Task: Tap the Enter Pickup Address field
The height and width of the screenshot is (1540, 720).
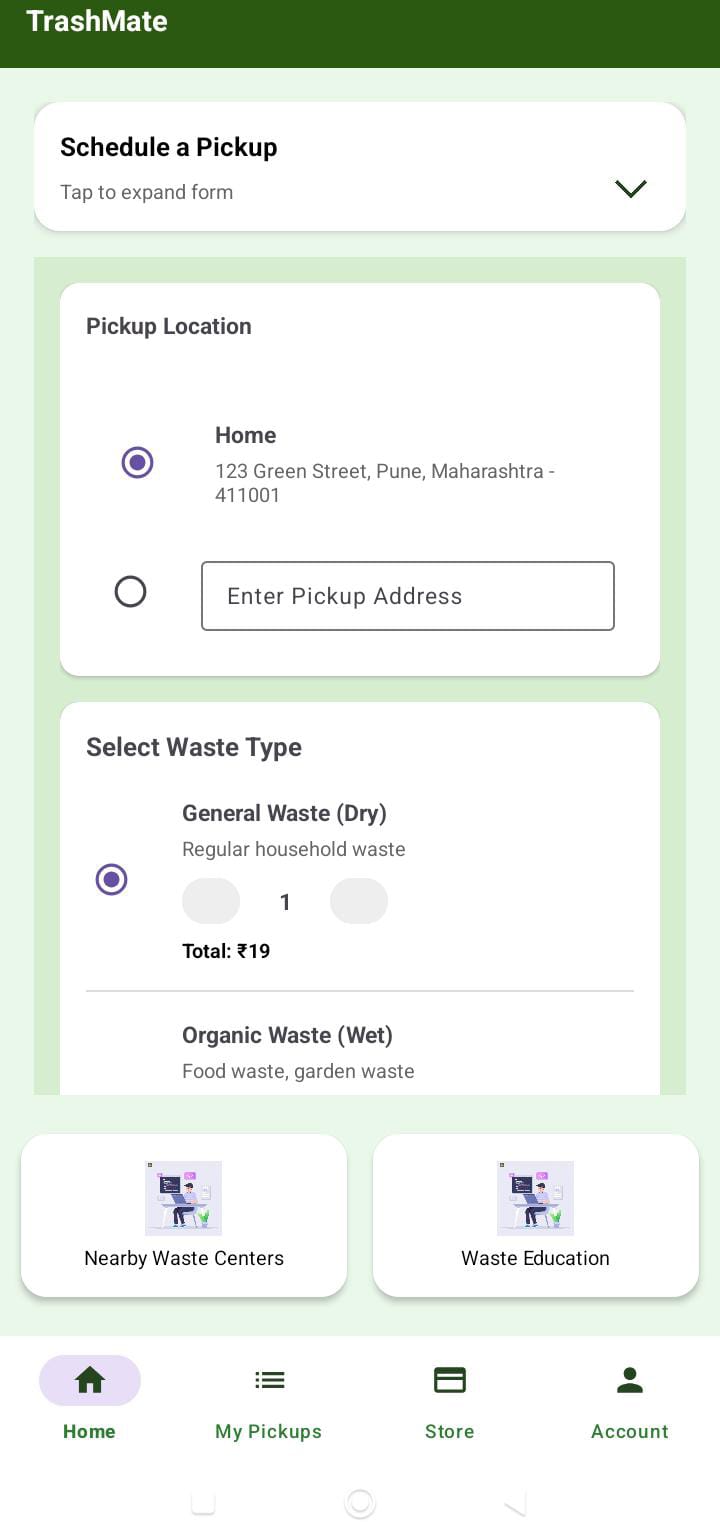Action: click(x=408, y=596)
